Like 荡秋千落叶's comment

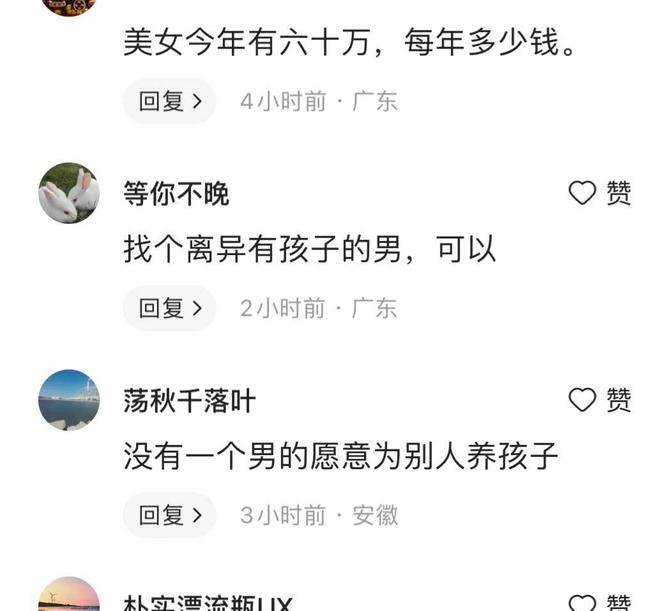(599, 400)
